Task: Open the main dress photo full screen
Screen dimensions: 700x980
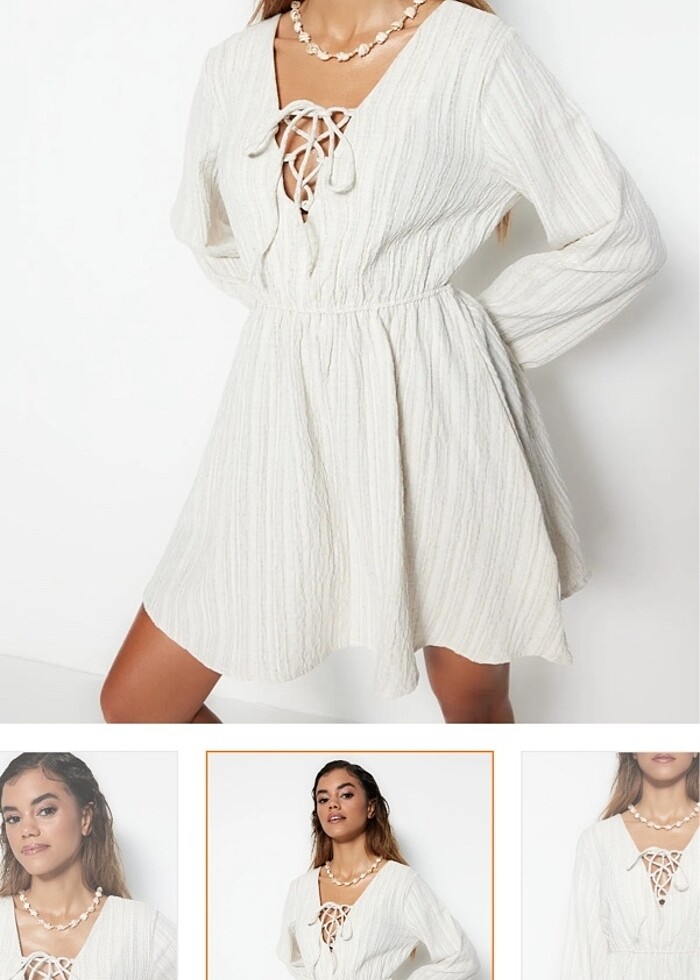Action: click(x=350, y=360)
